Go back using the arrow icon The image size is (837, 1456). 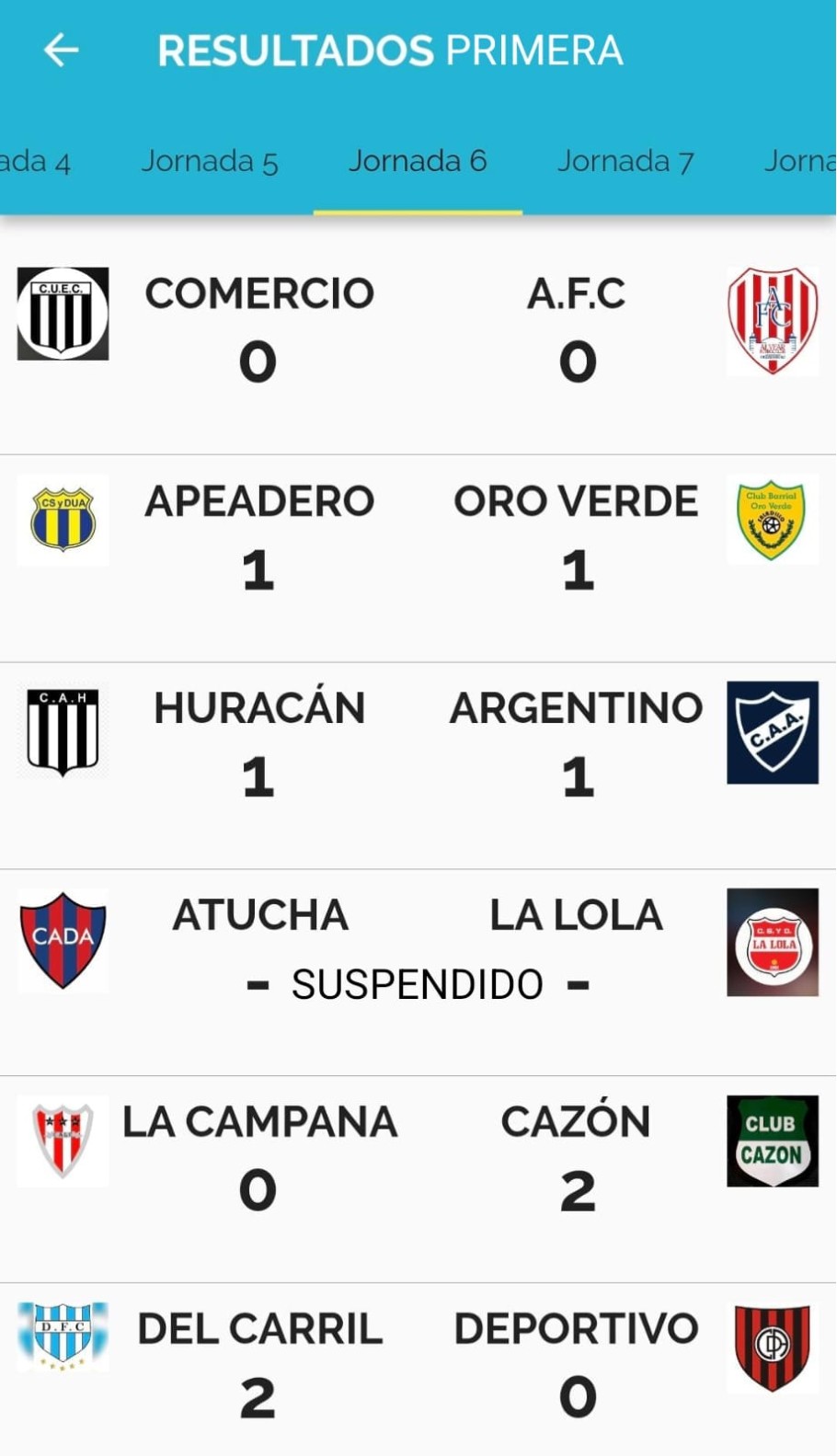62,51
